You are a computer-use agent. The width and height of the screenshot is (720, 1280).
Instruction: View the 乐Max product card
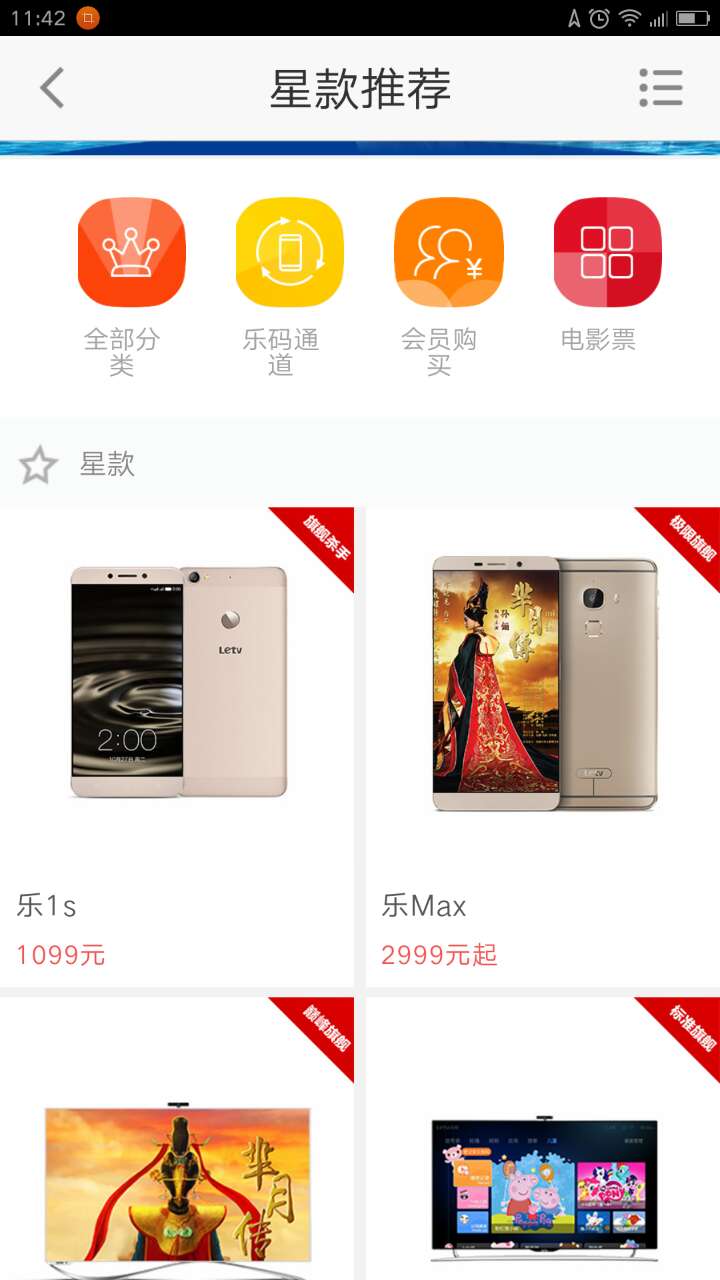click(543, 747)
